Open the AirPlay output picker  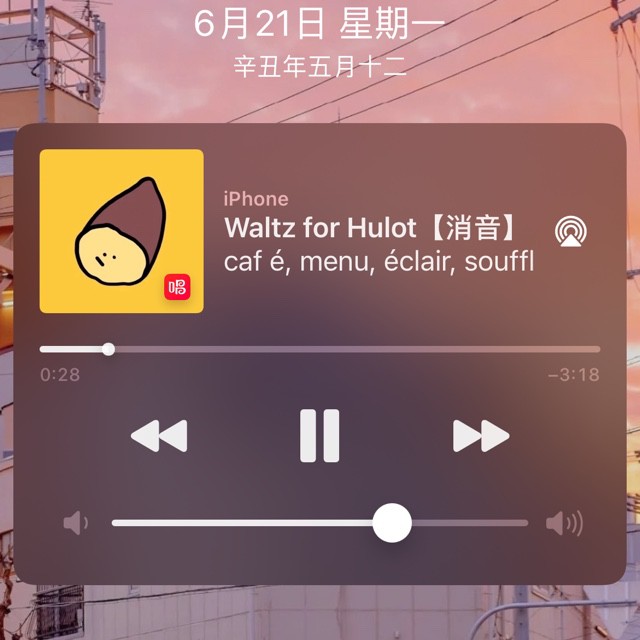[571, 232]
